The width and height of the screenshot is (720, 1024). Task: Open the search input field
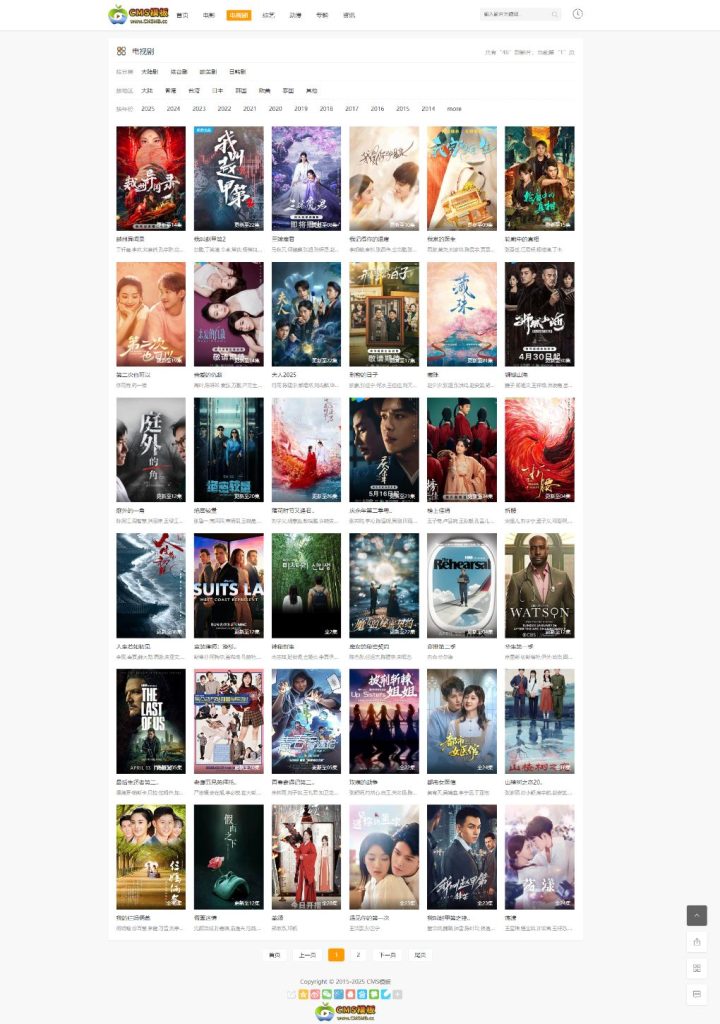point(512,15)
